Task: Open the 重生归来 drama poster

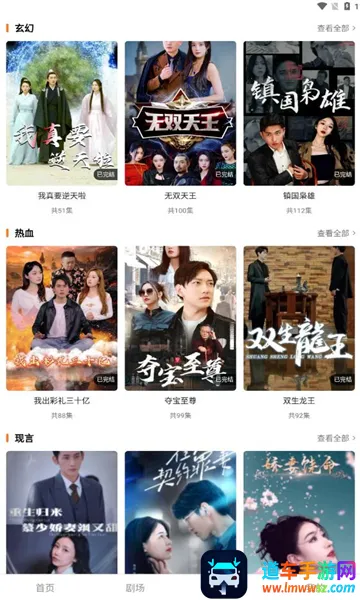Action: (62, 512)
